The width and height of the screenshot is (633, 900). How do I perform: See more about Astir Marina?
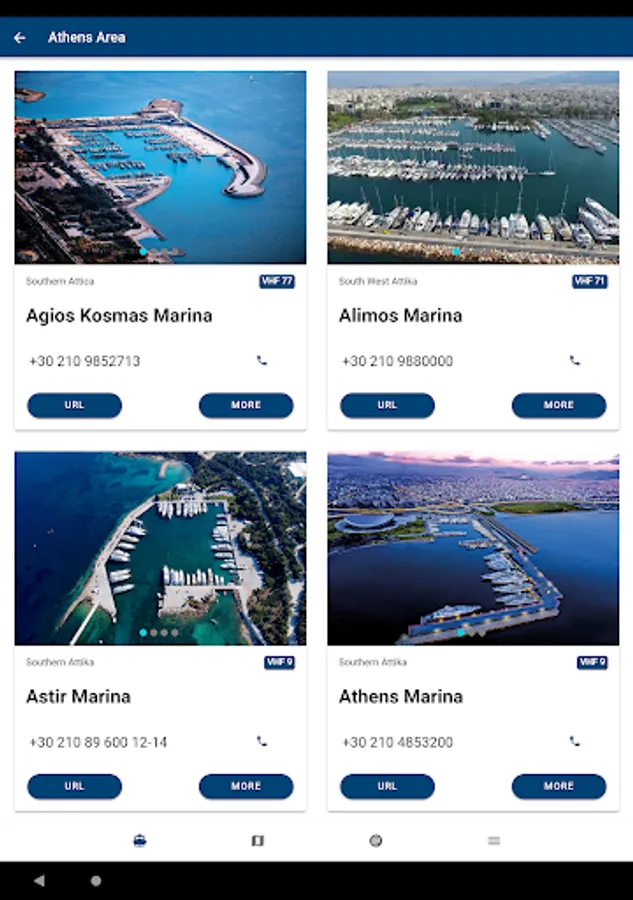(x=246, y=786)
